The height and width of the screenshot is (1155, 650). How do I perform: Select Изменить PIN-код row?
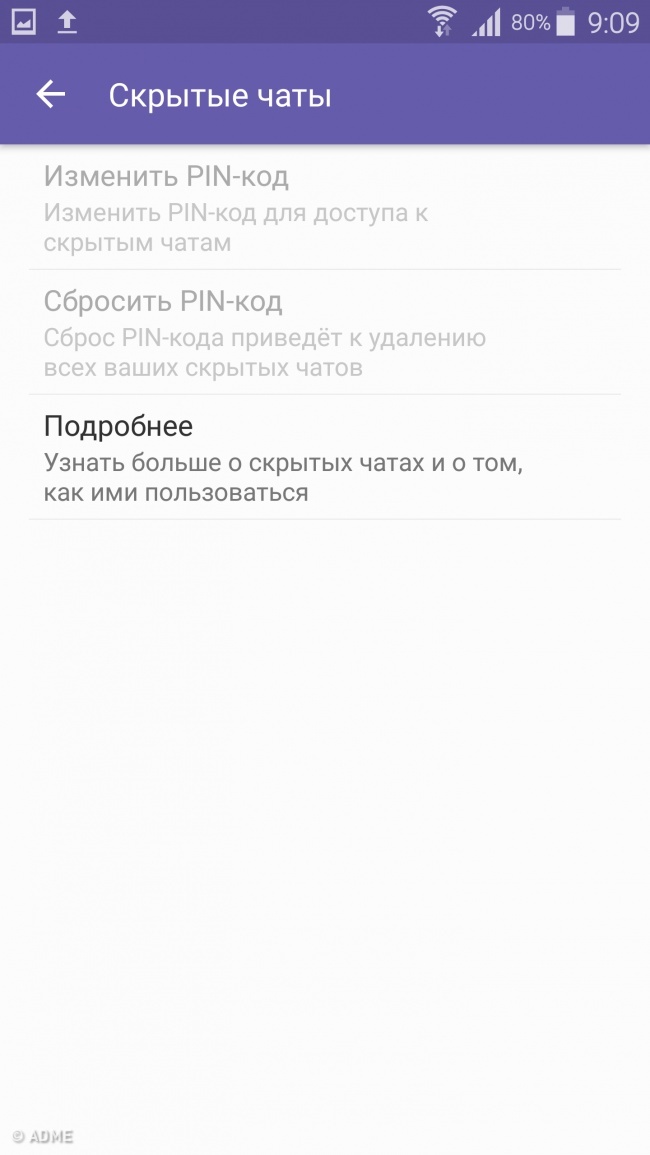click(x=324, y=208)
